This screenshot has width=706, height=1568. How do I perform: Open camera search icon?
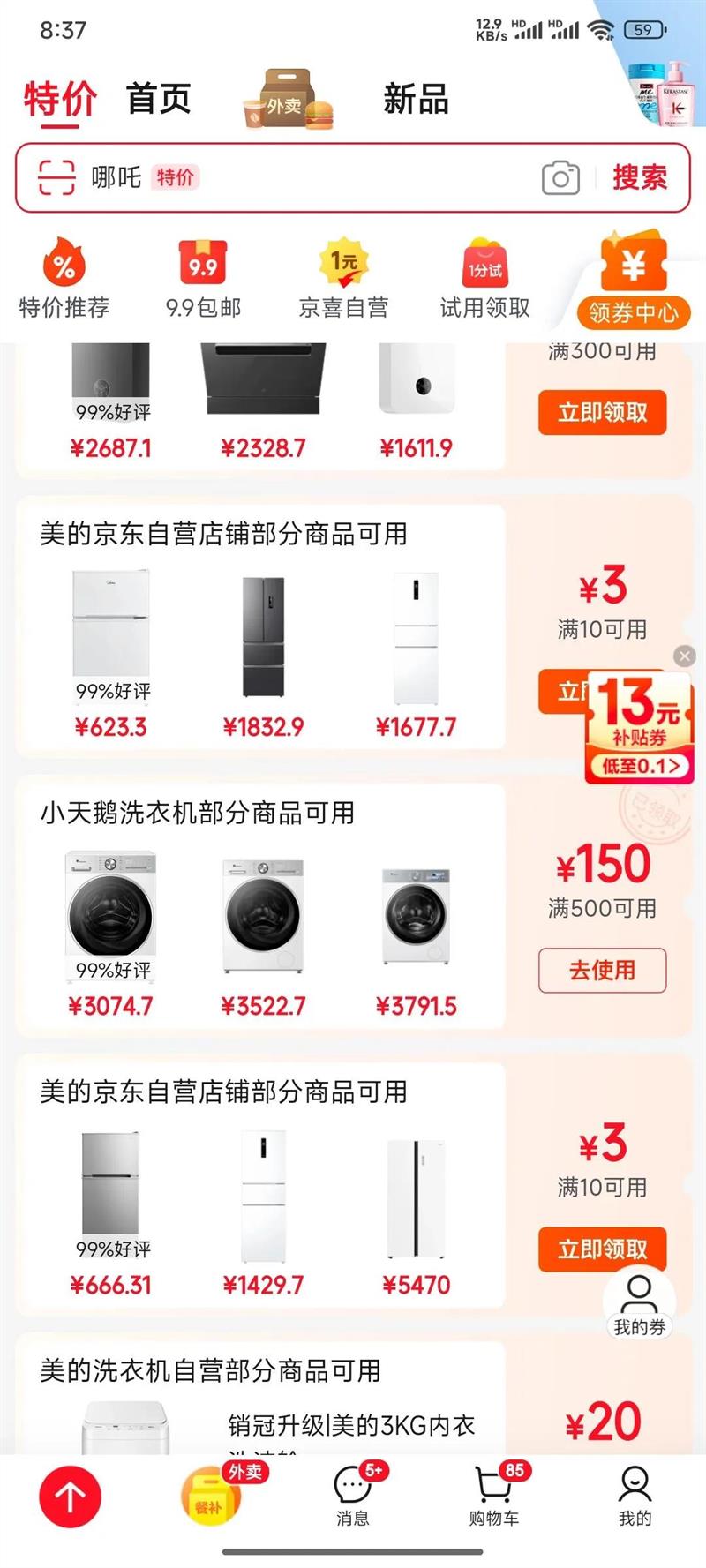pyautogui.click(x=560, y=178)
